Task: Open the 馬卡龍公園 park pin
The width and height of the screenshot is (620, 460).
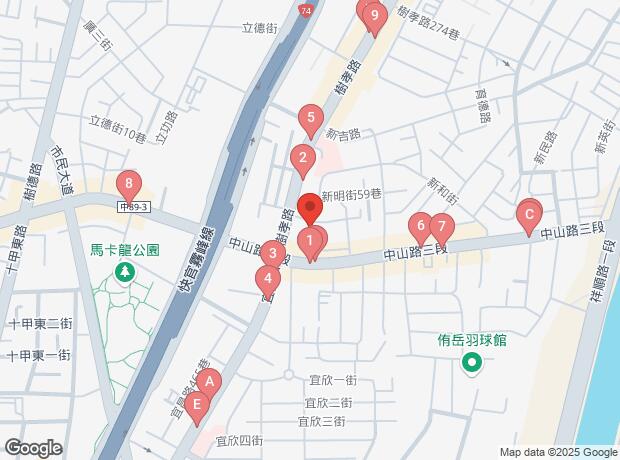Action: click(125, 272)
